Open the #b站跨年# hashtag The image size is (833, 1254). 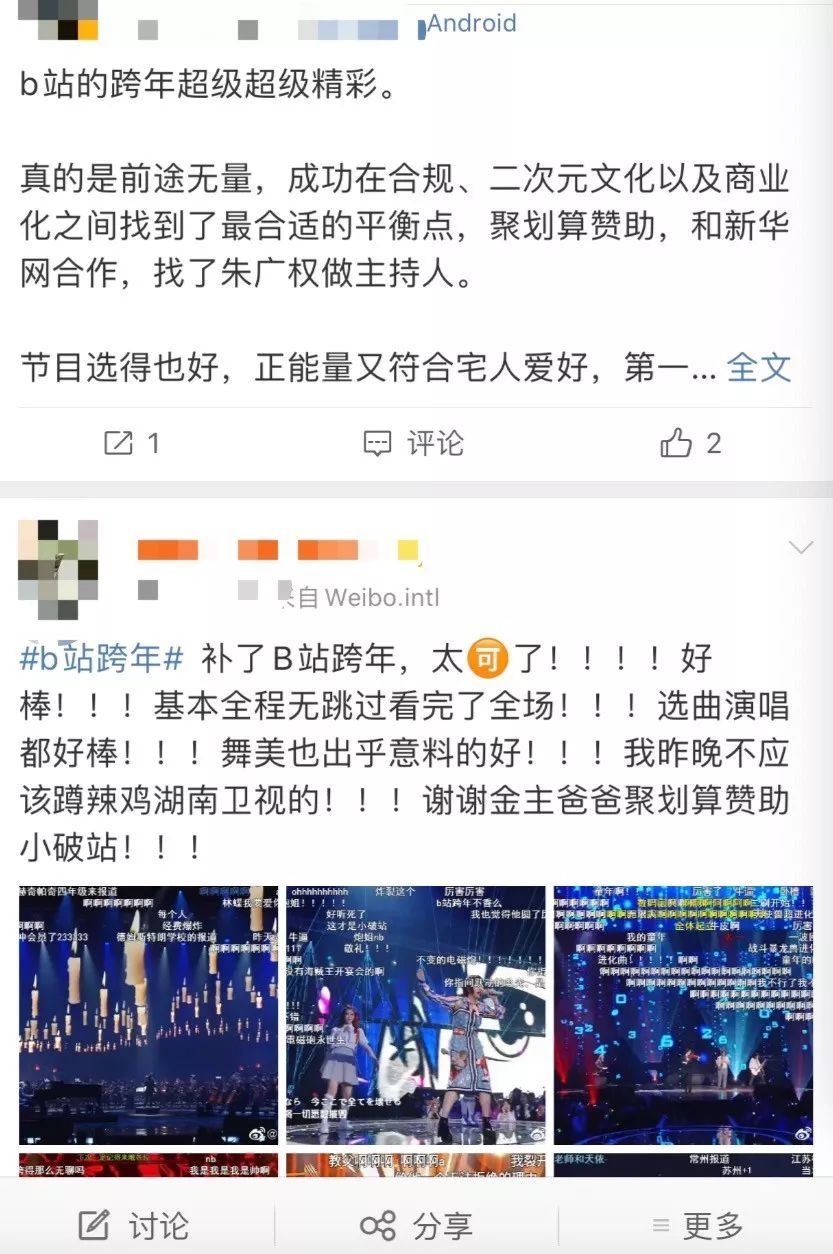coord(100,659)
